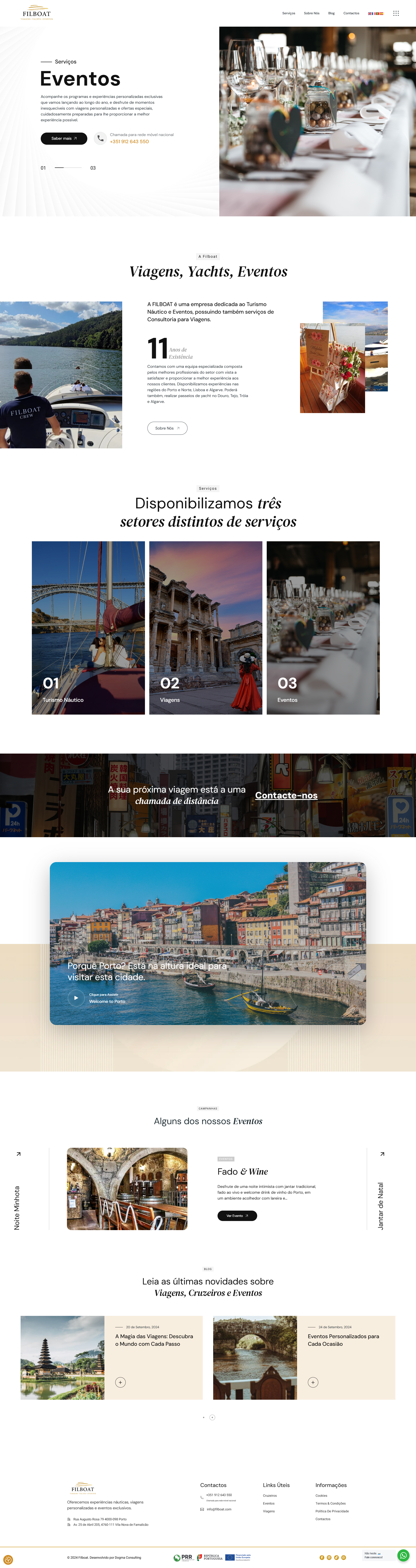Open the Turismo Náutico service card

[x=88, y=628]
